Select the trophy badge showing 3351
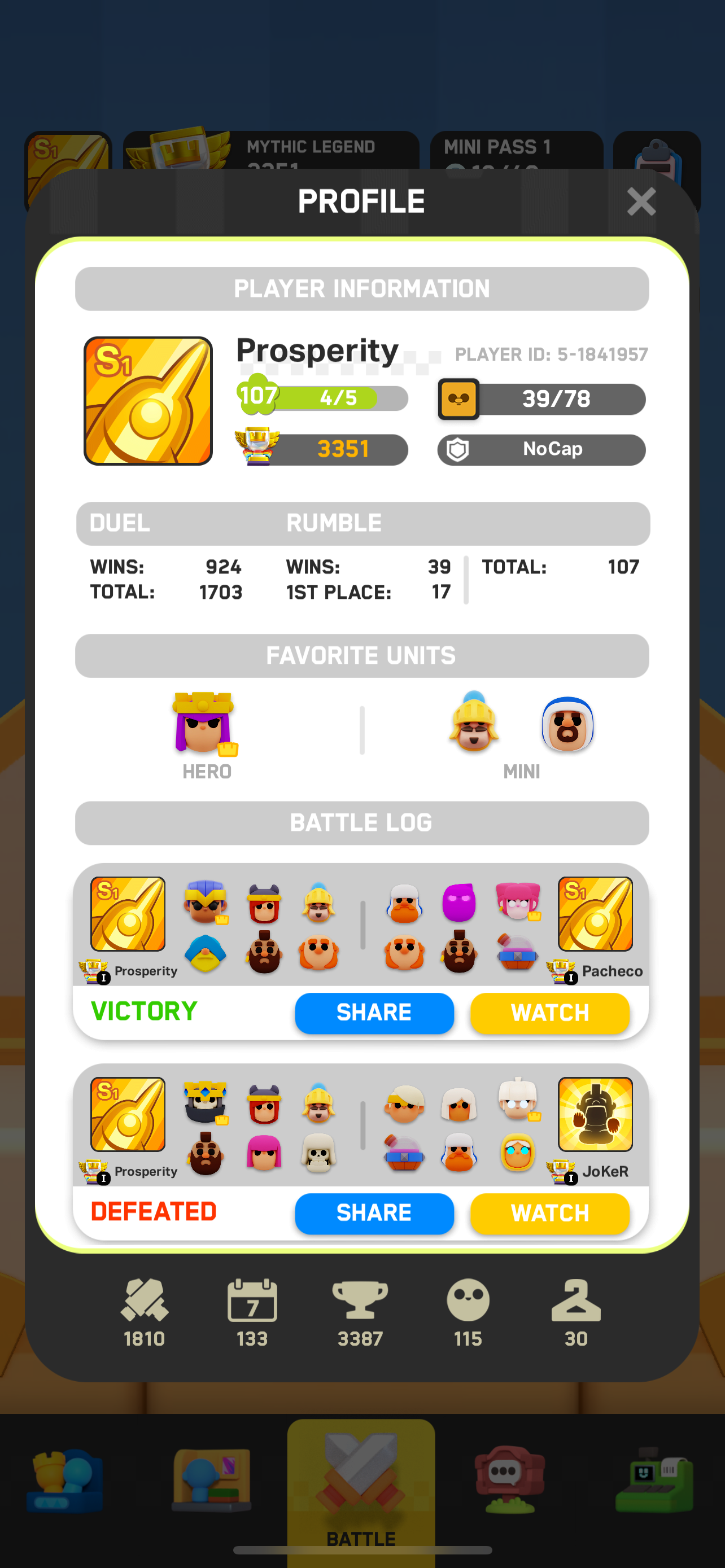This screenshot has width=725, height=1568. coord(322,449)
